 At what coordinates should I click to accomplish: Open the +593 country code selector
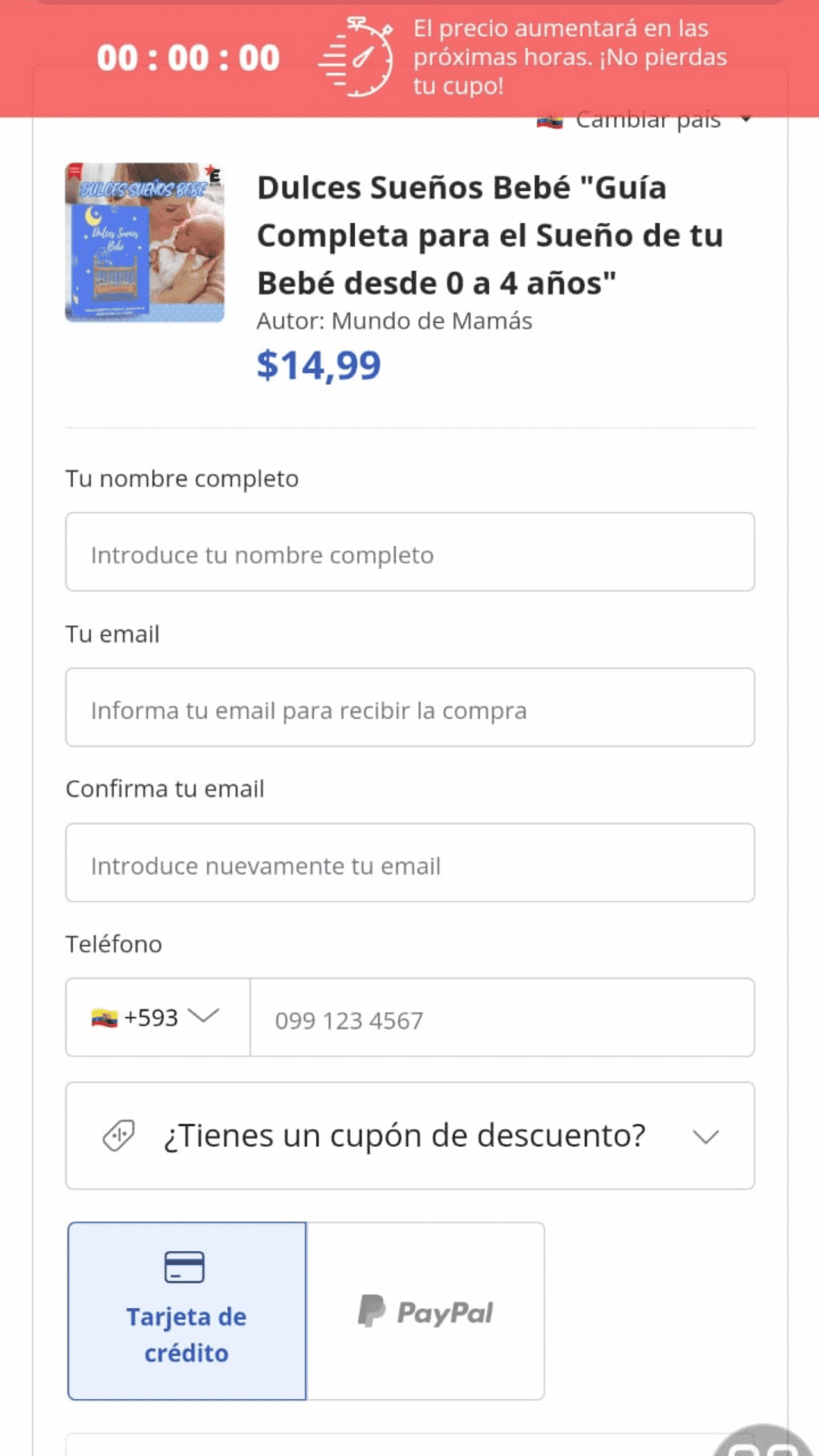(x=157, y=1018)
